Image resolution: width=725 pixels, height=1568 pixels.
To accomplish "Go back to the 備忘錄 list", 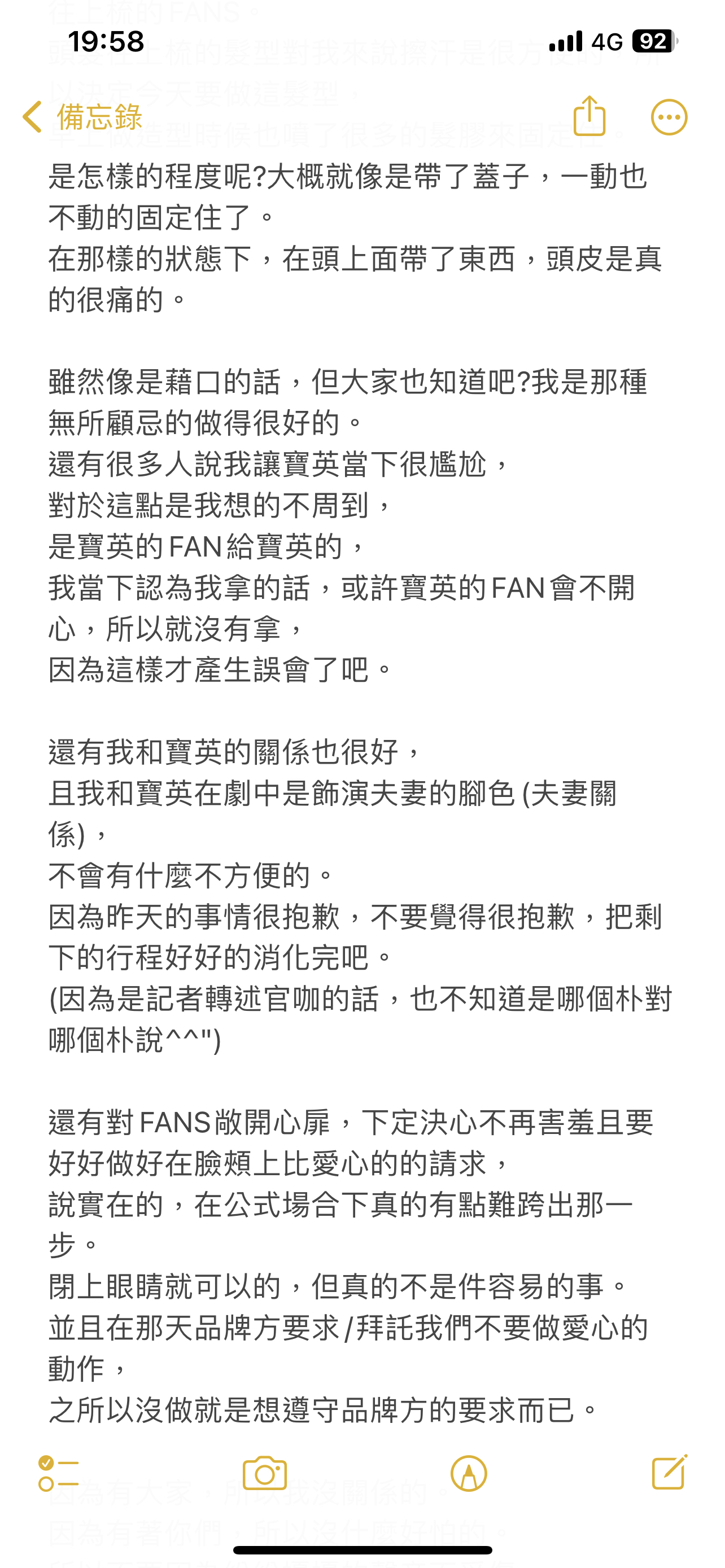I will pyautogui.click(x=82, y=117).
